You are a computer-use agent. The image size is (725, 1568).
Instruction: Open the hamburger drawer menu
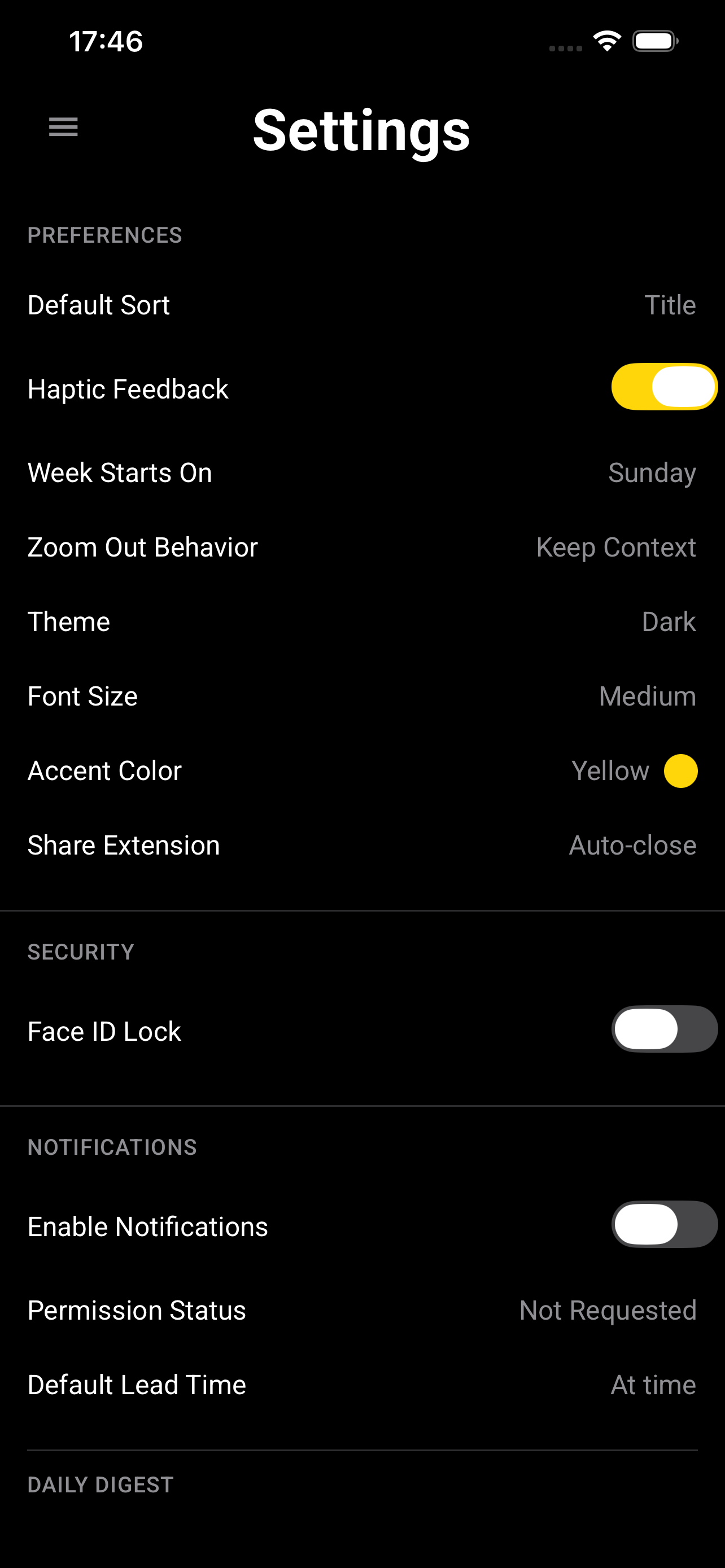(x=63, y=126)
